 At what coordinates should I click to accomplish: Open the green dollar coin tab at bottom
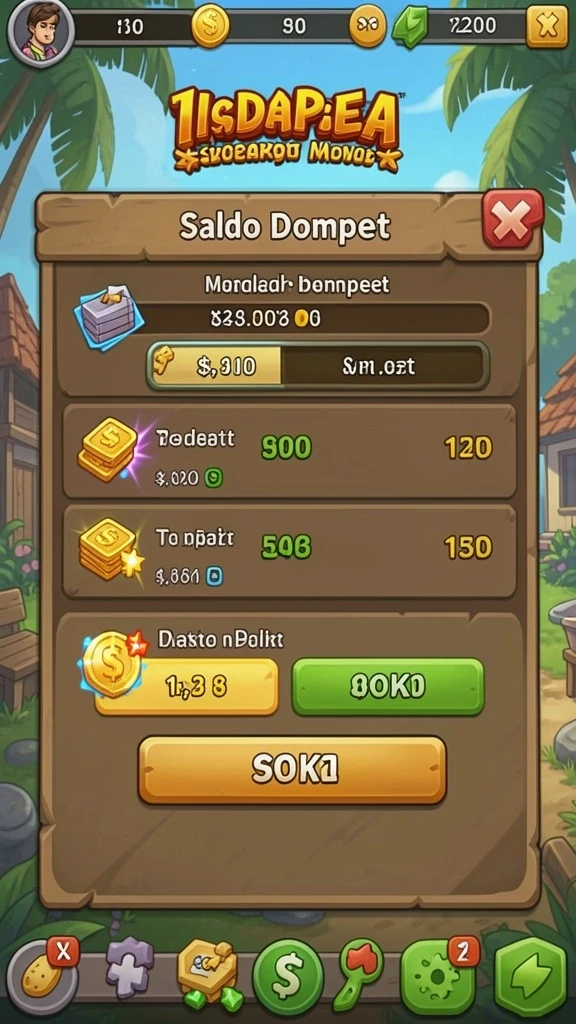coord(288,977)
